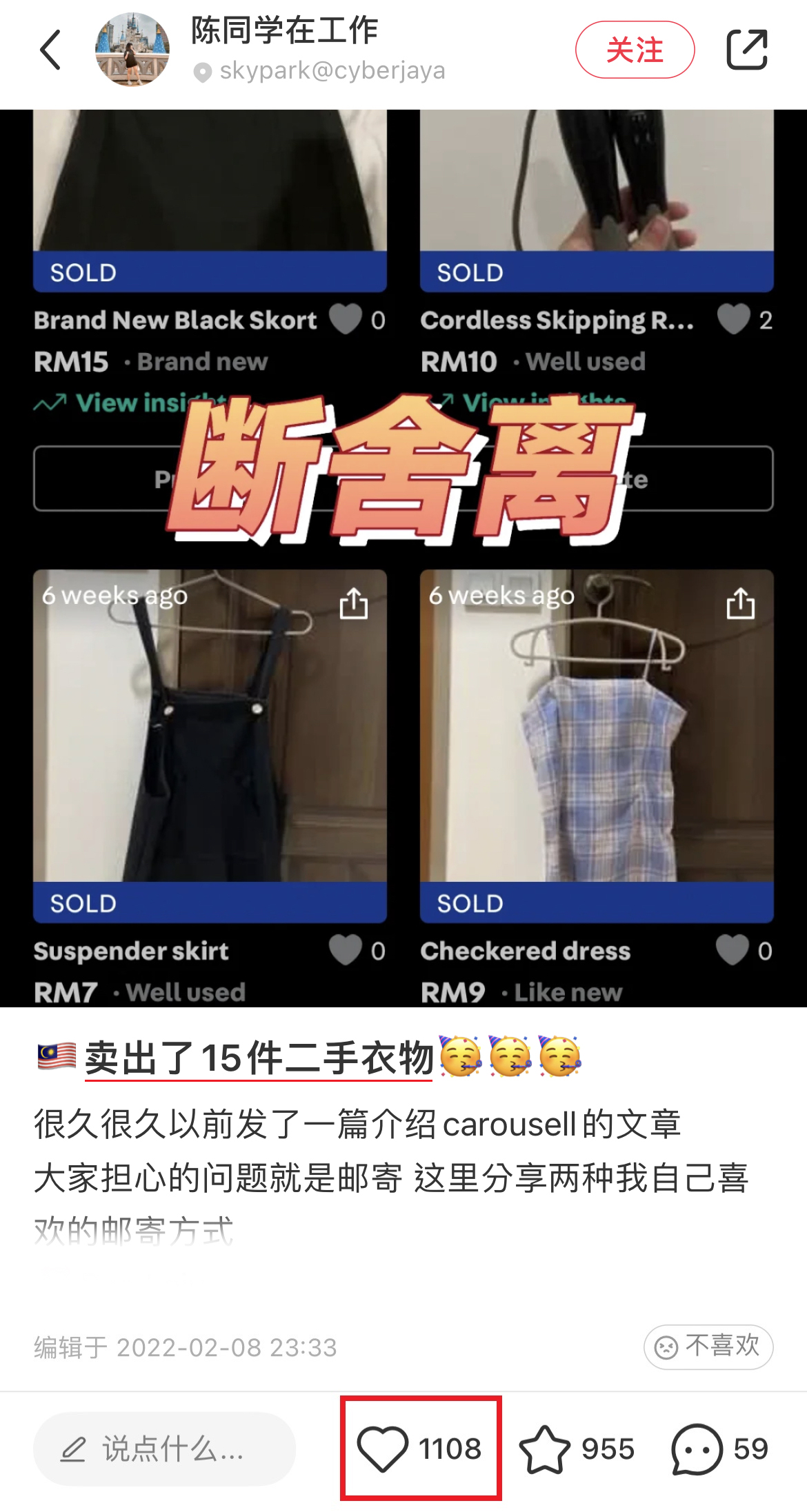
Task: Share this post using the top share icon
Action: [x=746, y=50]
